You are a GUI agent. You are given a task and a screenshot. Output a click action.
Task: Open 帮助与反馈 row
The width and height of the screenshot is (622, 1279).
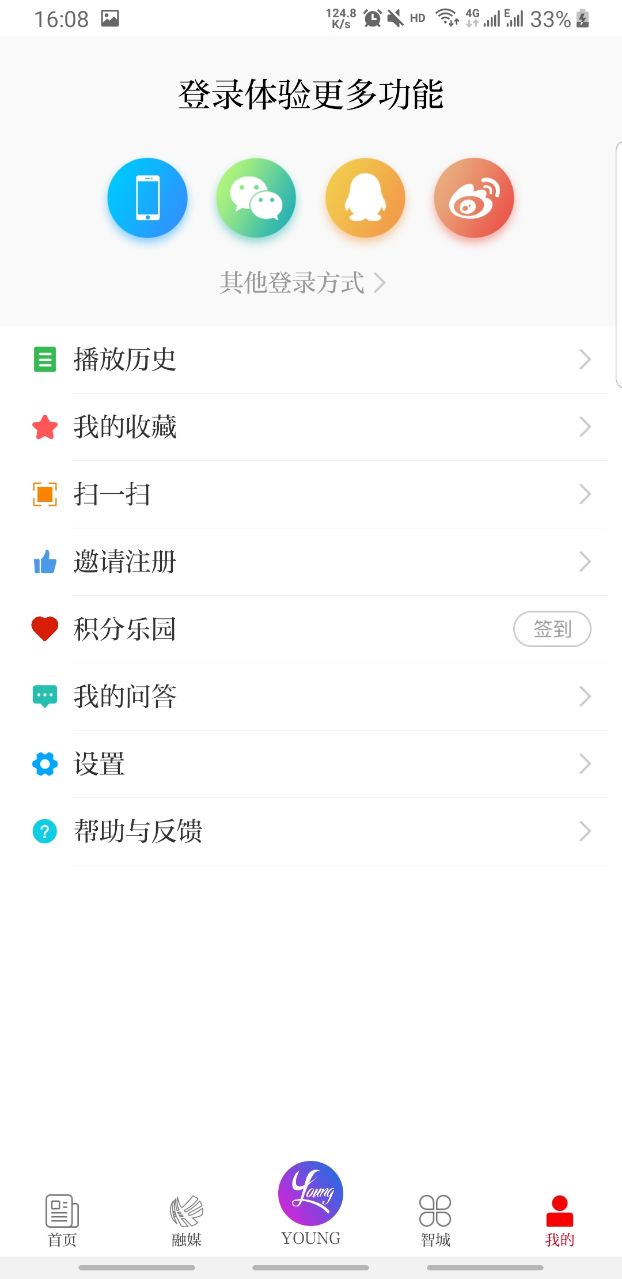(310, 831)
